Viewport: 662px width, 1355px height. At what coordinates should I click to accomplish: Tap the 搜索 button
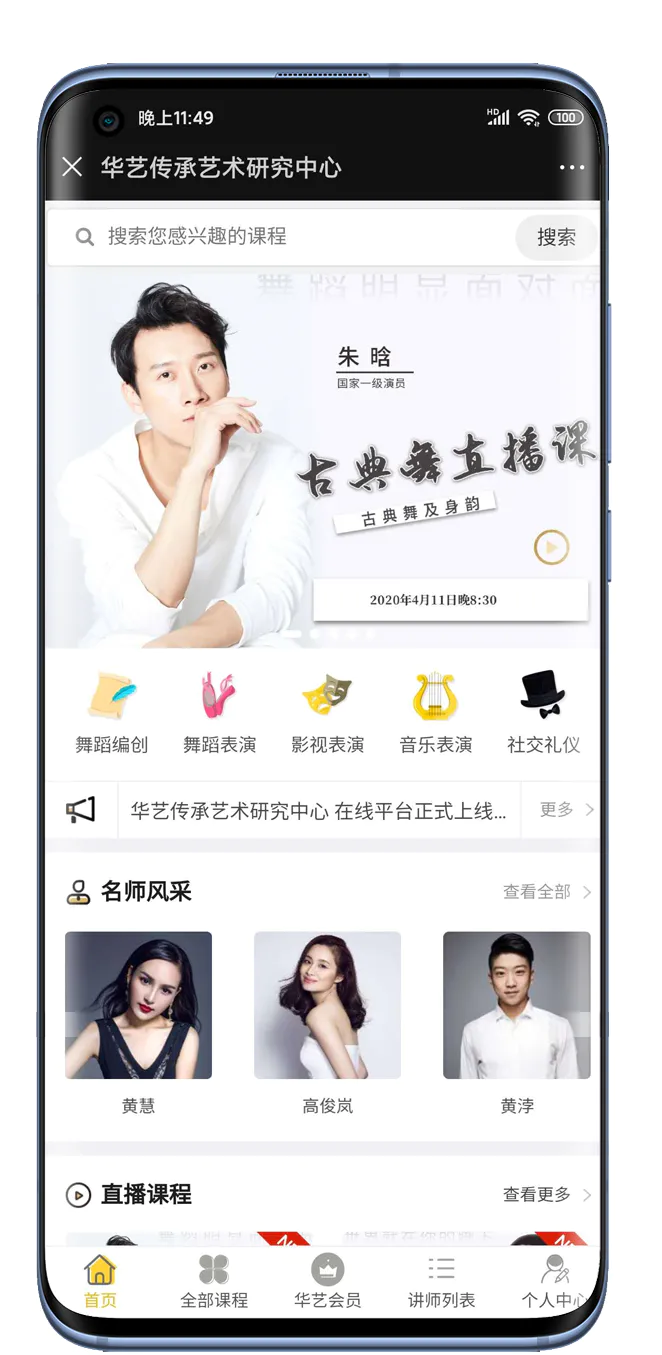pyautogui.click(x=556, y=237)
